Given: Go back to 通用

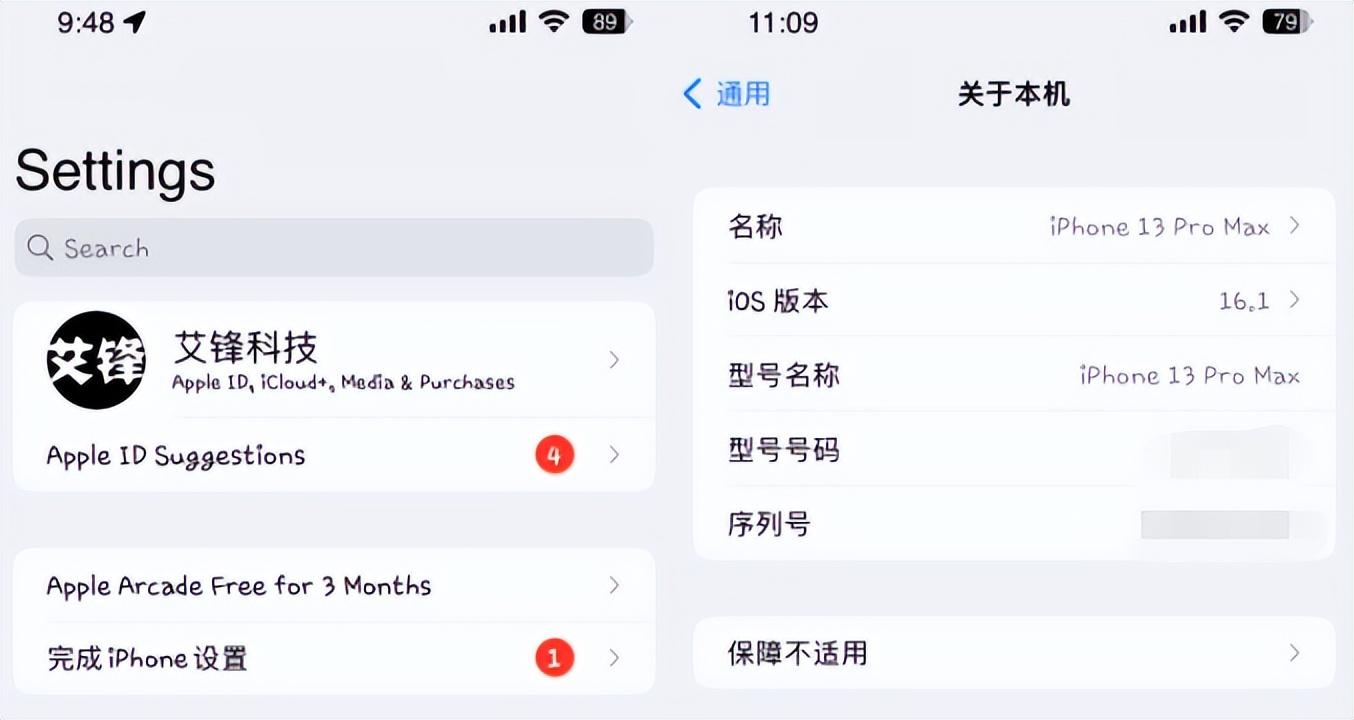Looking at the screenshot, I should coord(727,94).
